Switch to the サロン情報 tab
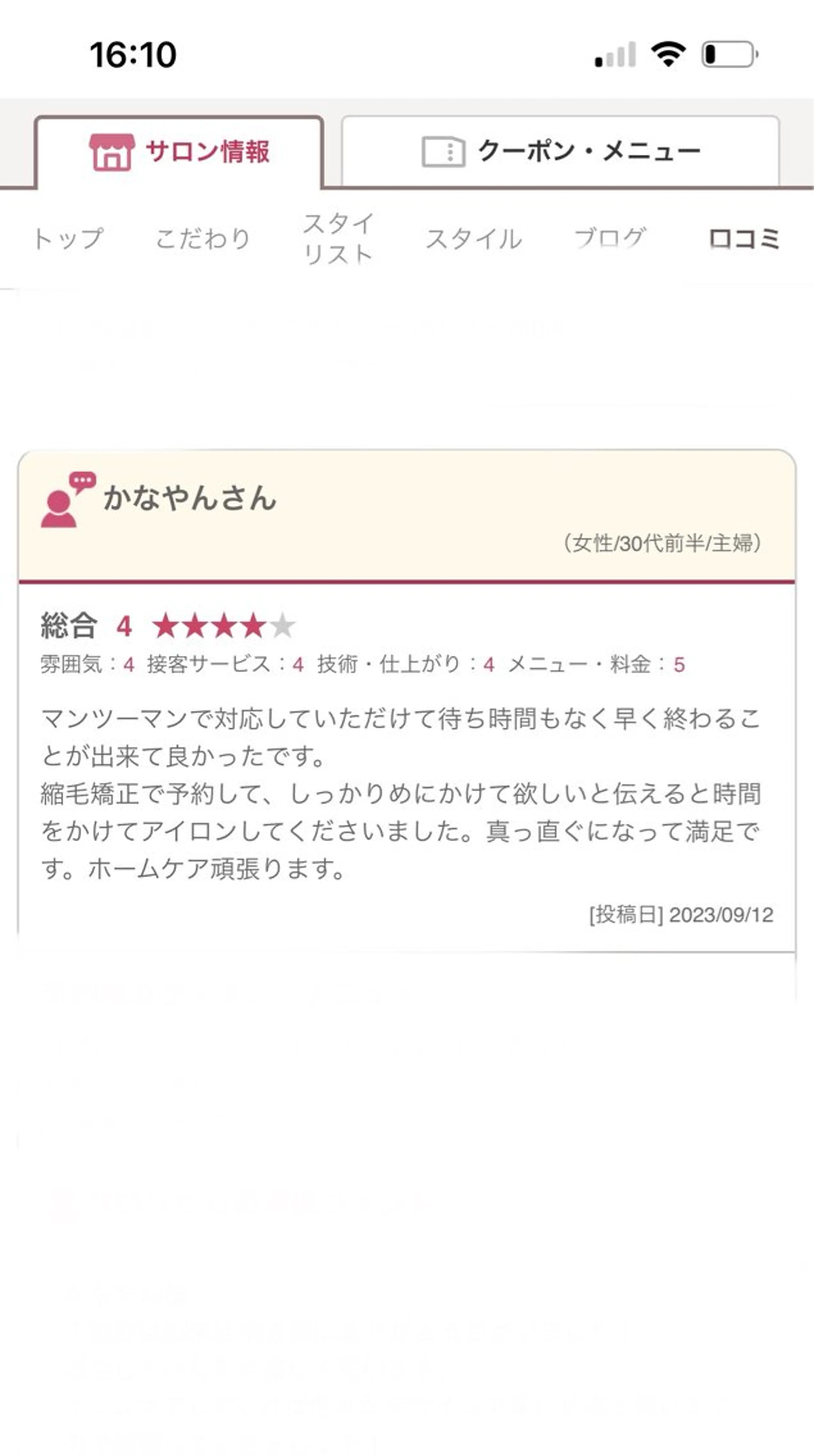Image resolution: width=814 pixels, height=1456 pixels. tap(179, 152)
